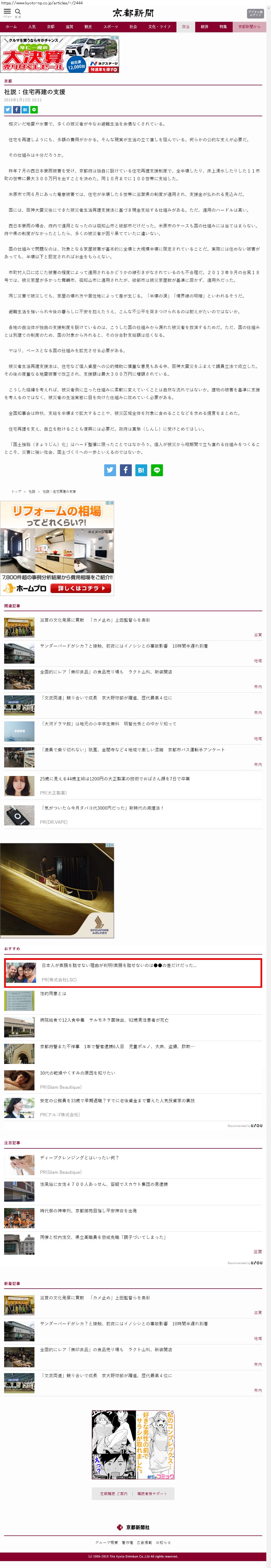Tap the トップ breadcrumb link
The image size is (271, 1568).
click(x=17, y=491)
